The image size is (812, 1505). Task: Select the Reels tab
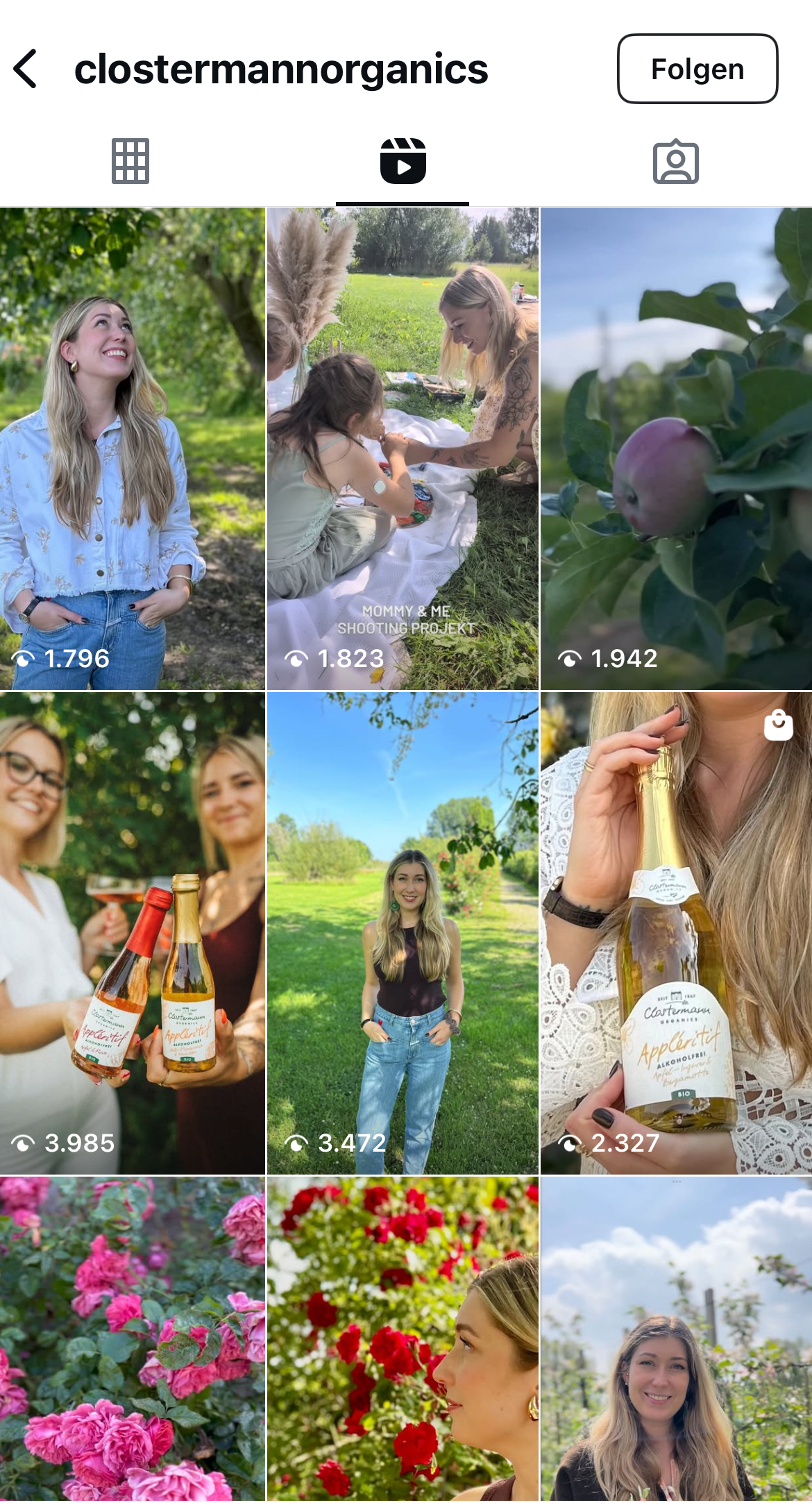click(403, 162)
